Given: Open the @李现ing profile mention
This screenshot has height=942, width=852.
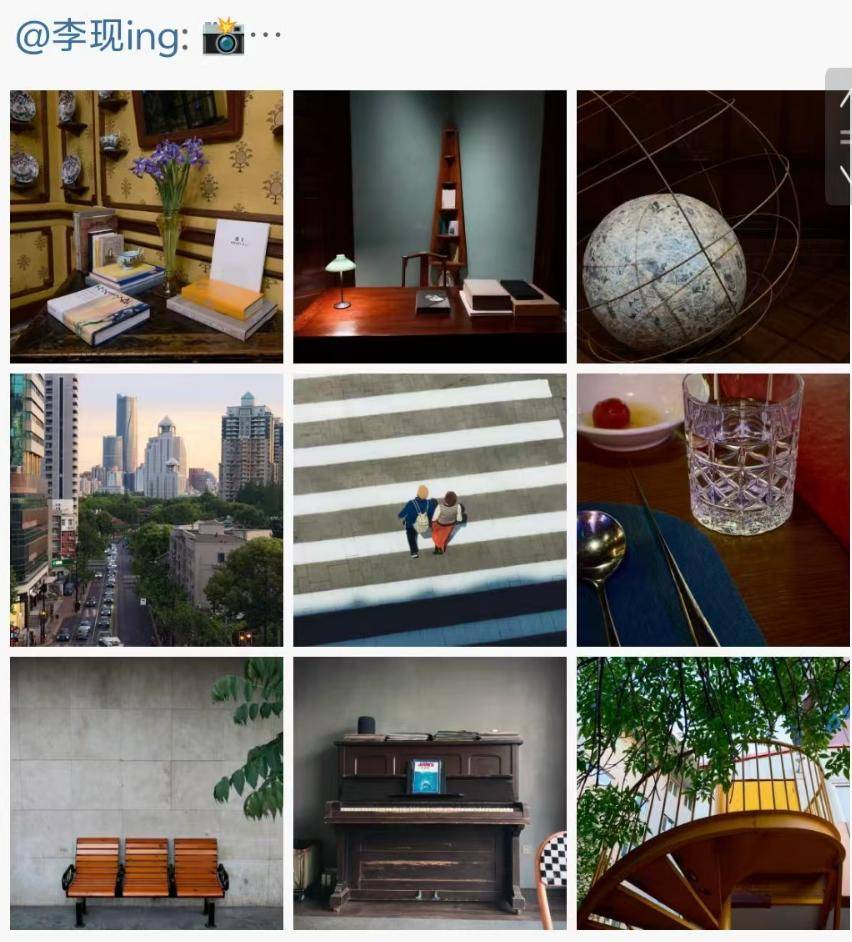Looking at the screenshot, I should click(100, 37).
